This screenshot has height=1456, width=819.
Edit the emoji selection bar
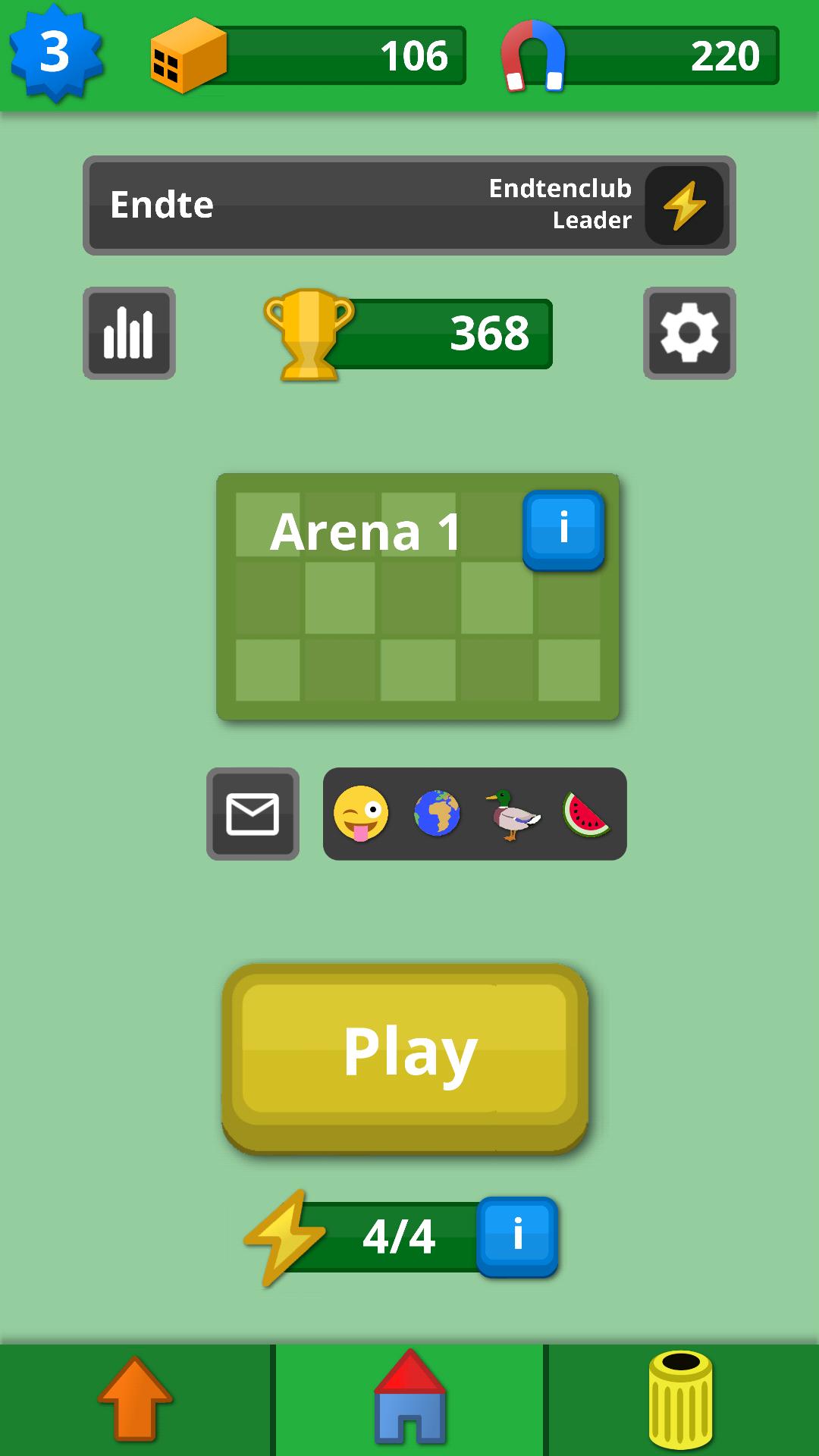[475, 814]
